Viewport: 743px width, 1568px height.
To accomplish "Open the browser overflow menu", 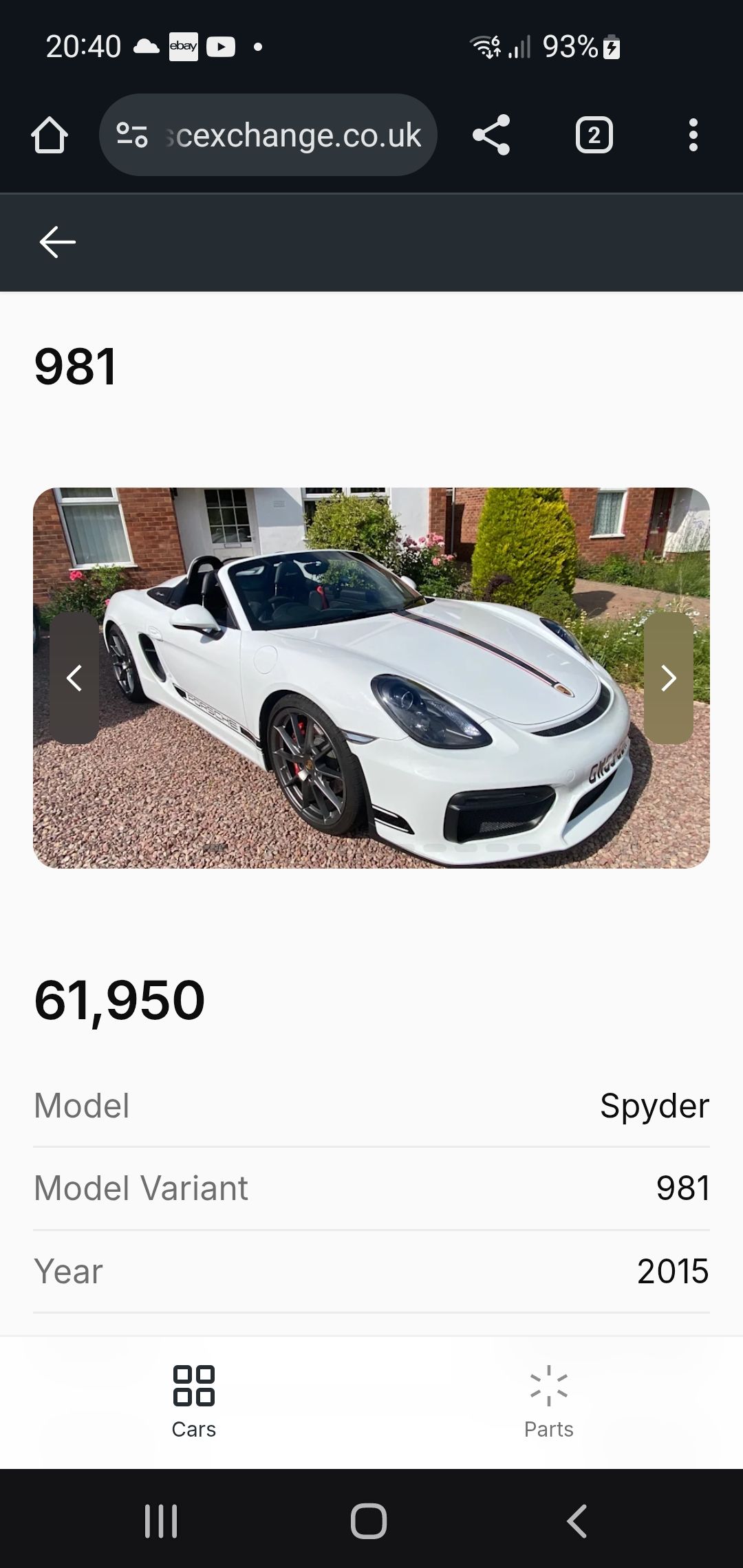I will [693, 135].
